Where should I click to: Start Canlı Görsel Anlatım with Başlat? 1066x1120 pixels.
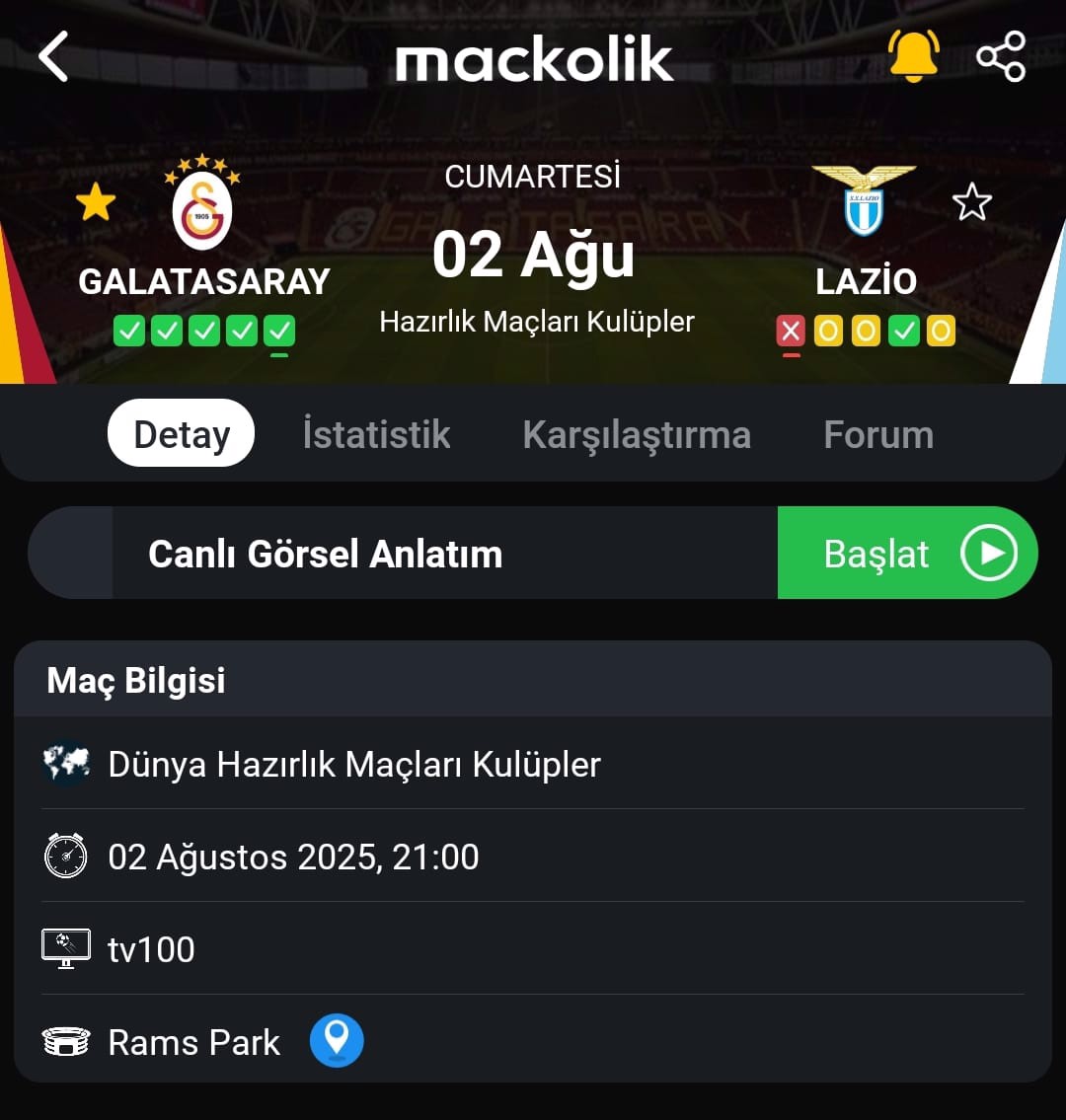pyautogui.click(x=907, y=554)
